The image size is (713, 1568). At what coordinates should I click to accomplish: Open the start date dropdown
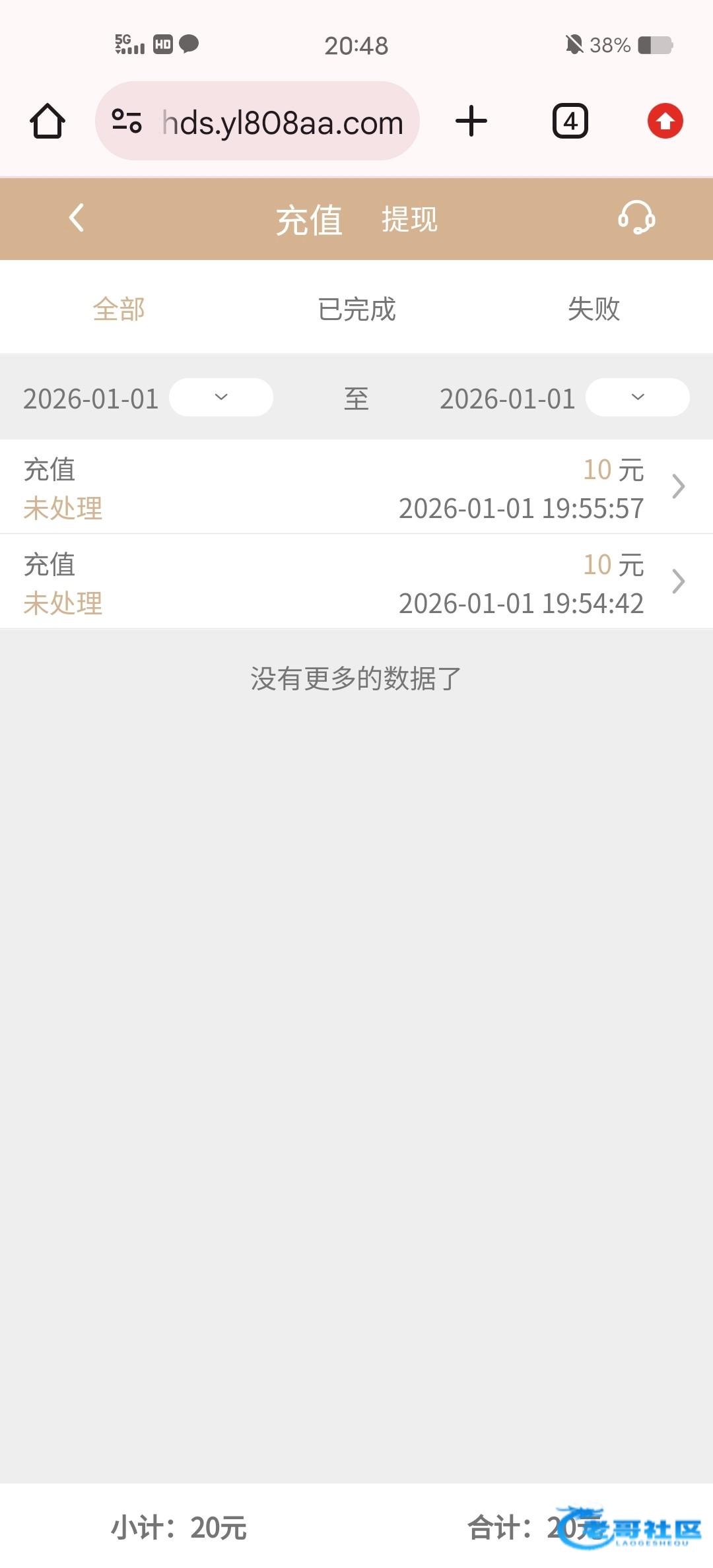221,397
